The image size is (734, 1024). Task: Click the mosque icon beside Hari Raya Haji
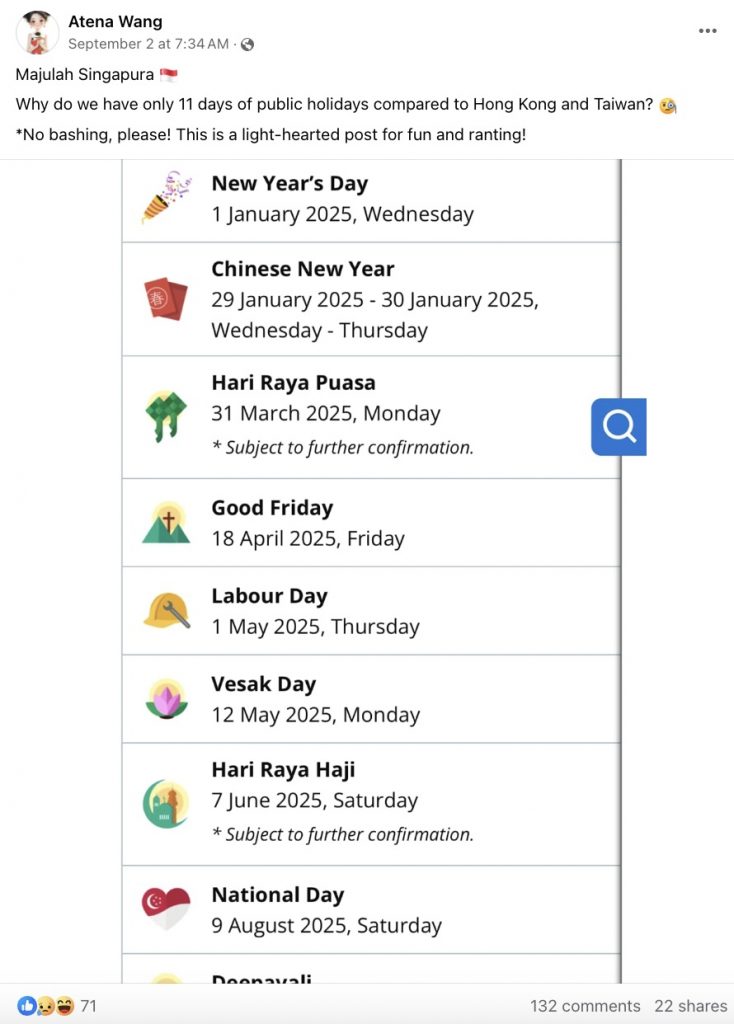[x=166, y=804]
